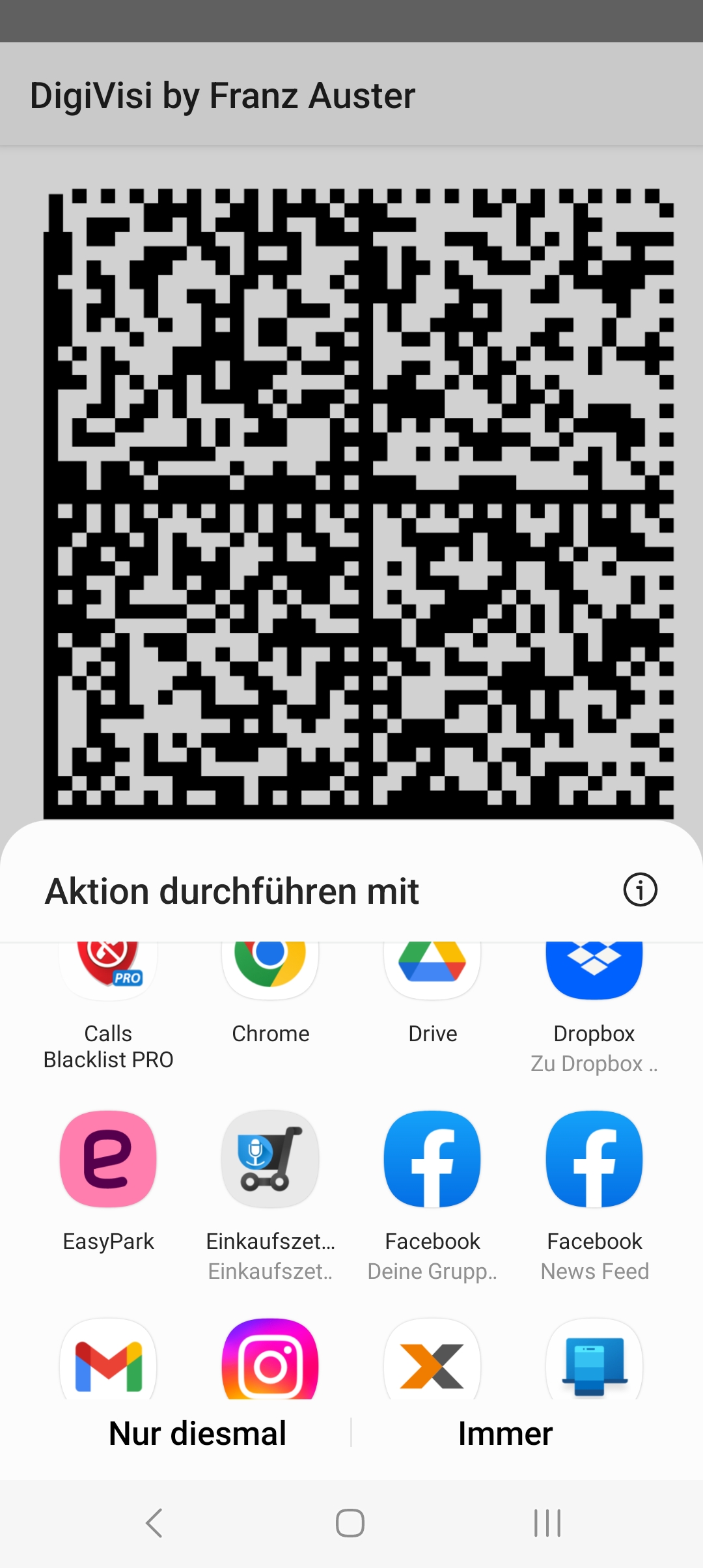
Task: Select the orange X app icon
Action: pyautogui.click(x=432, y=1364)
